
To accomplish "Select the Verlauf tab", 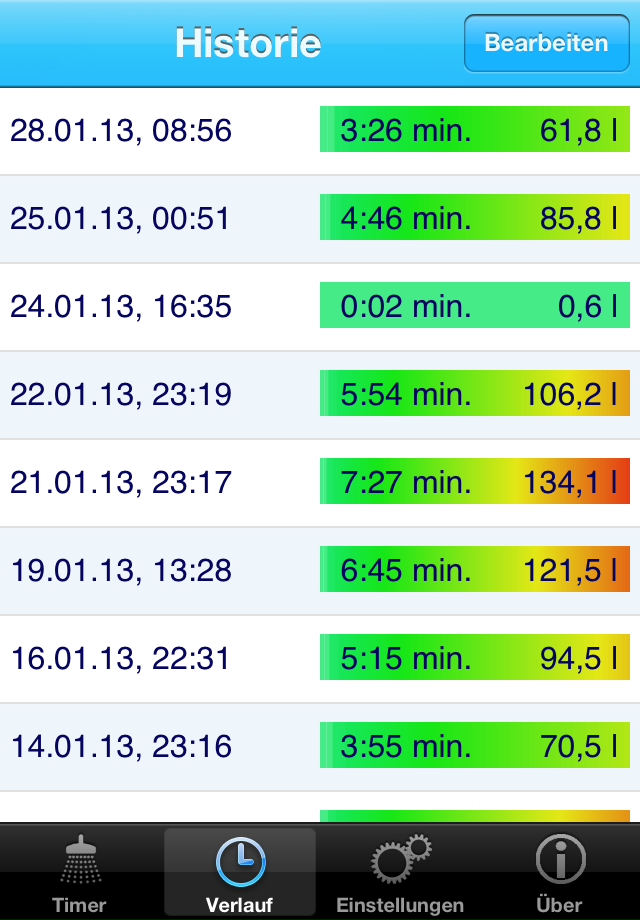I will point(240,872).
